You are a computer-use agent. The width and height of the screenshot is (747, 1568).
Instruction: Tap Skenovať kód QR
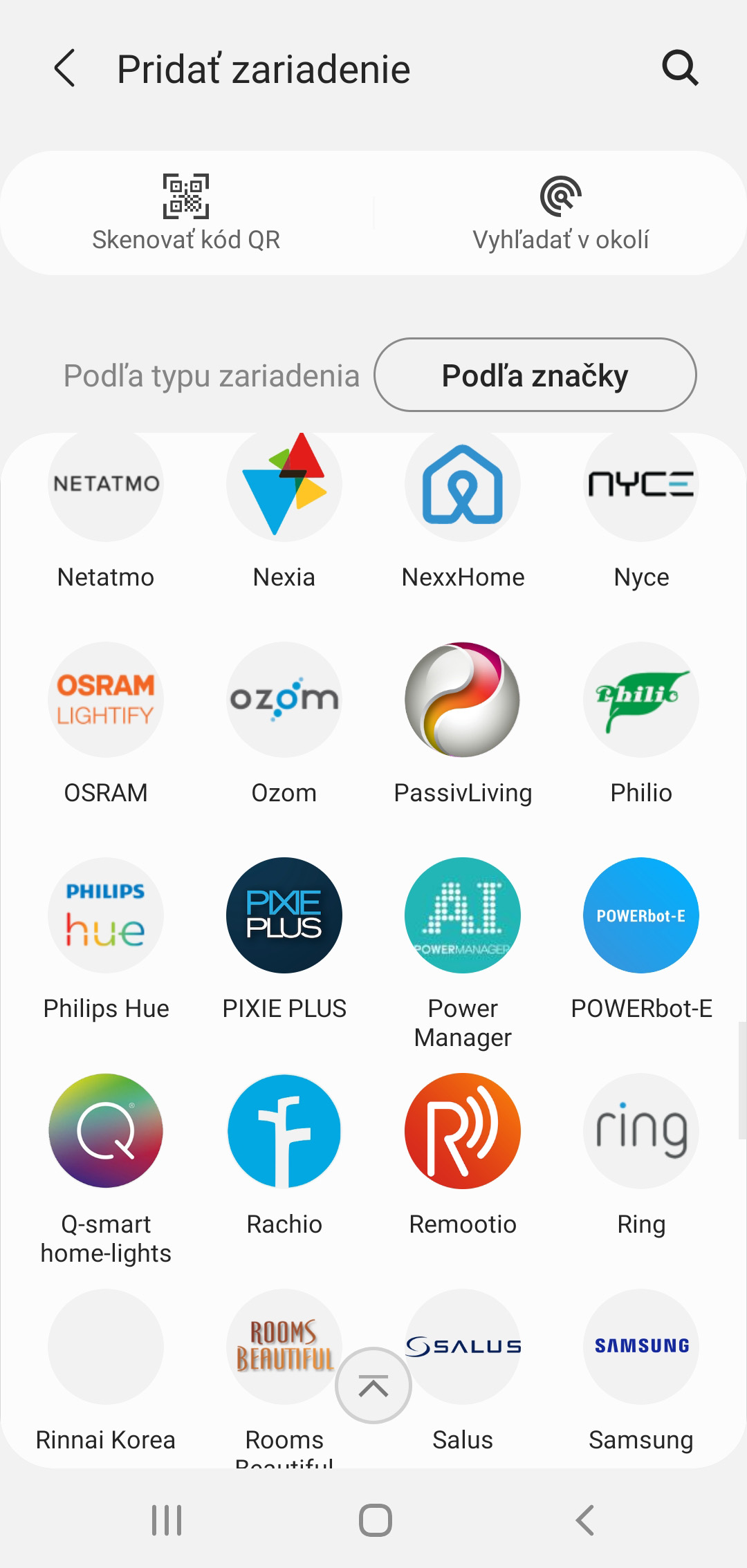pos(186,213)
